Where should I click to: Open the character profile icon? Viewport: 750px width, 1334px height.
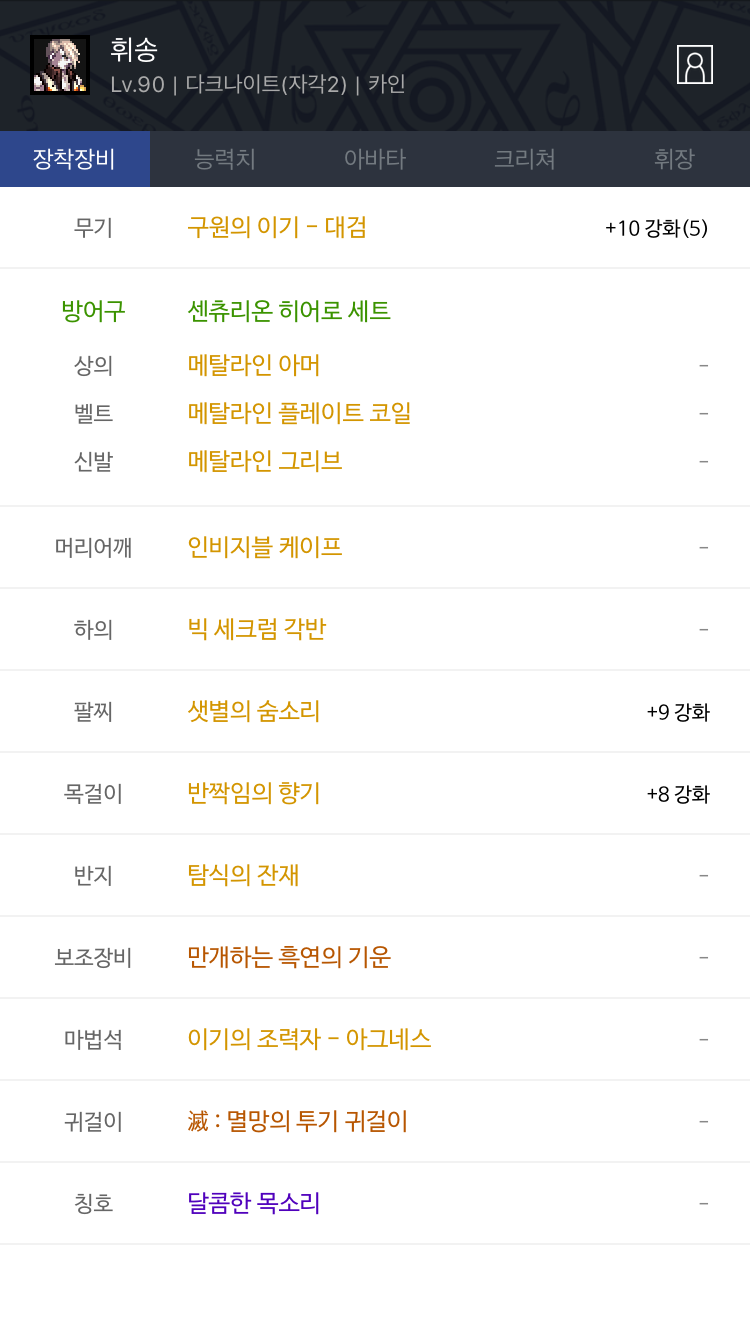point(695,65)
